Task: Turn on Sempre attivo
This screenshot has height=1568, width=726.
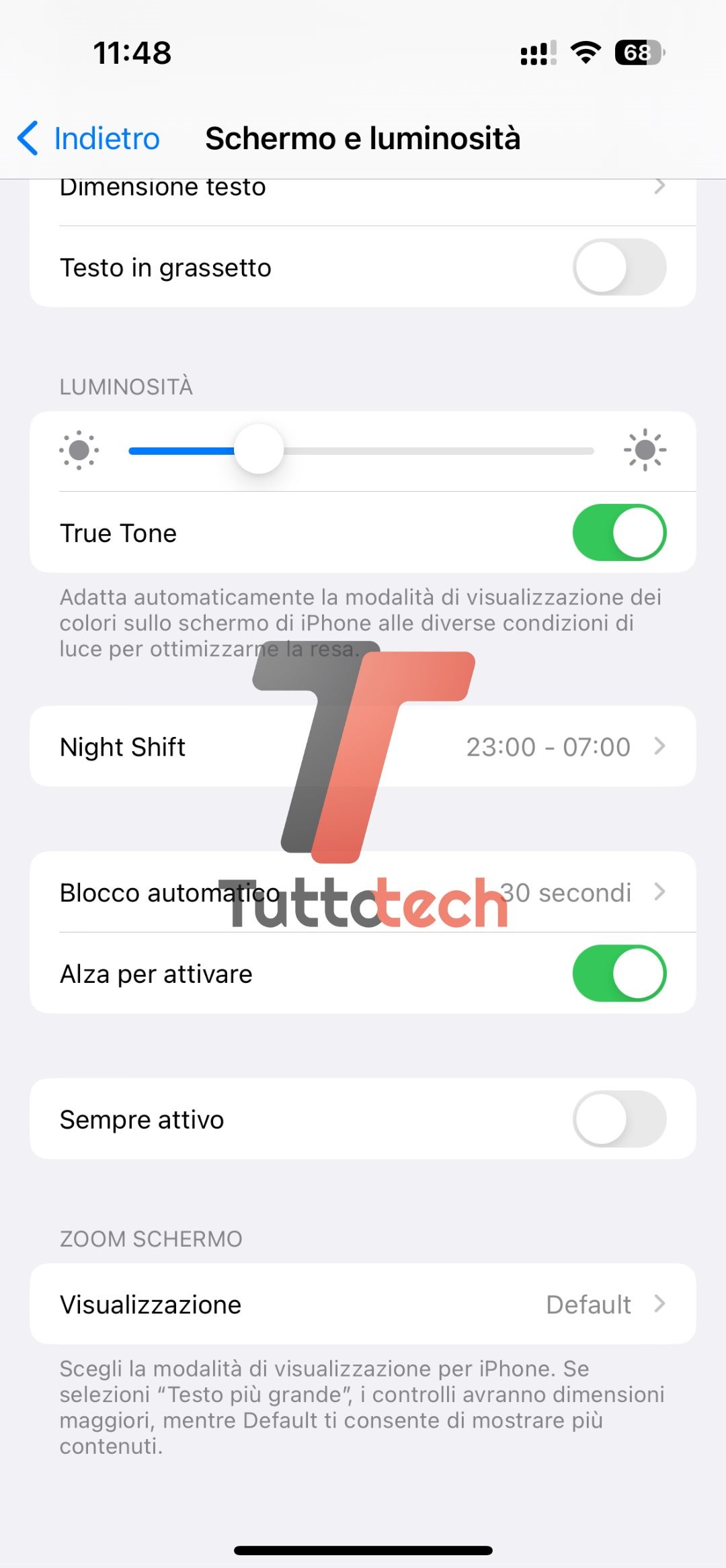Action: click(x=618, y=1119)
